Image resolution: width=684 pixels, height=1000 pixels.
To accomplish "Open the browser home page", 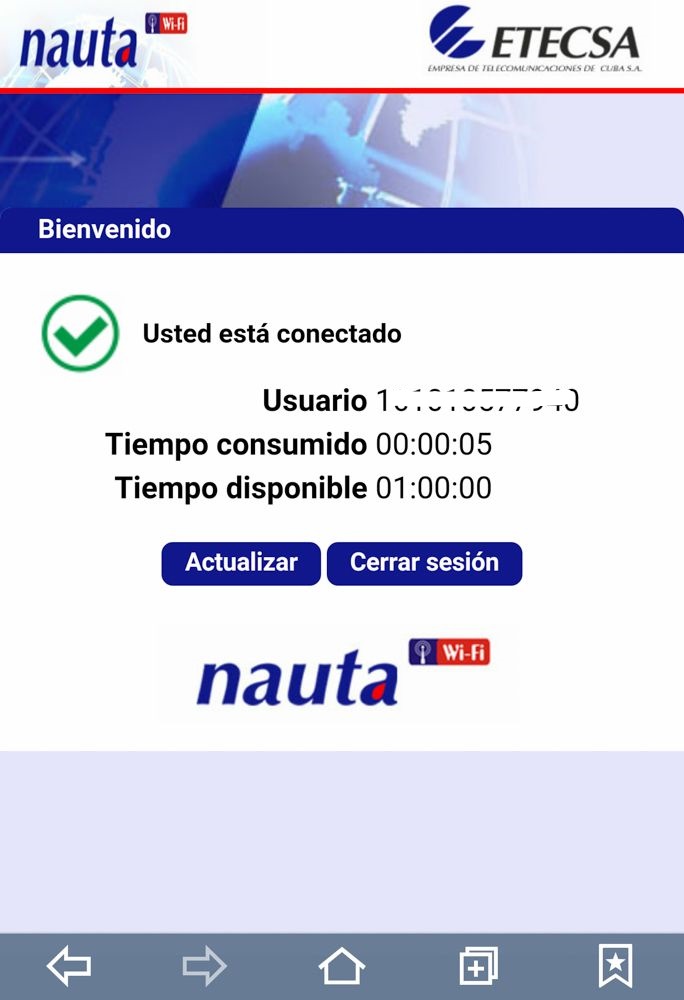I will point(341,966).
